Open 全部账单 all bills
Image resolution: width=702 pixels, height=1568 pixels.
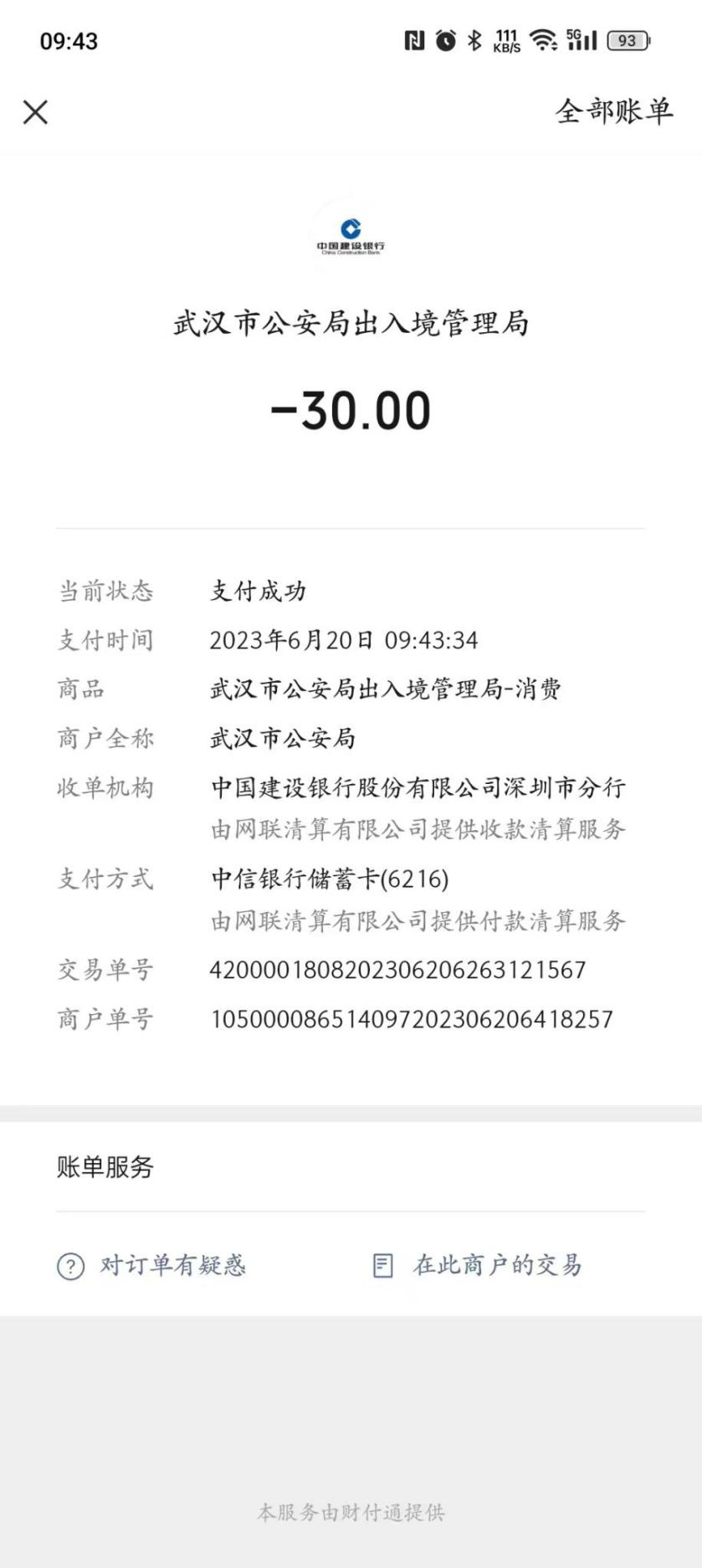point(614,110)
